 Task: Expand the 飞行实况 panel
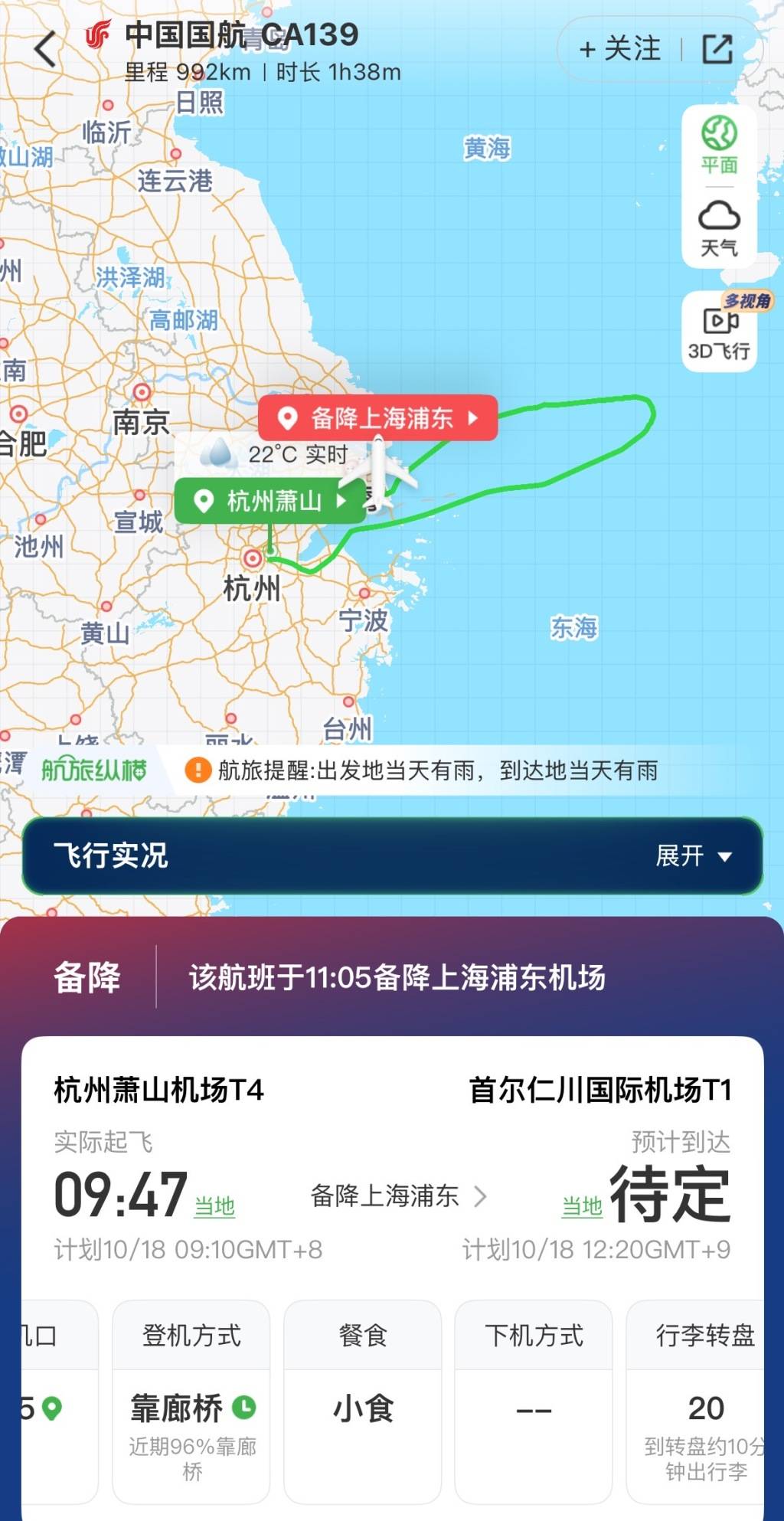pyautogui.click(x=693, y=855)
